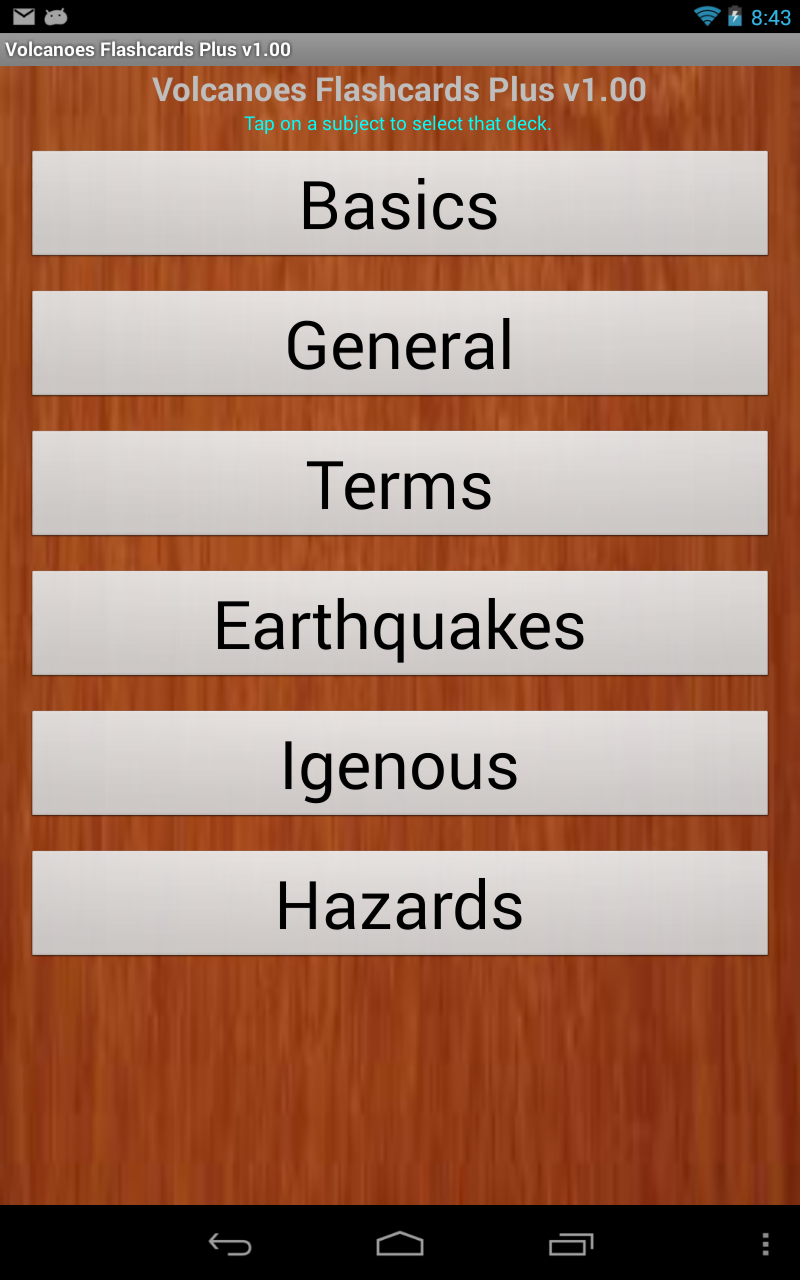Image resolution: width=800 pixels, height=1280 pixels.
Task: Select the Earthquakes subject
Action: point(400,623)
